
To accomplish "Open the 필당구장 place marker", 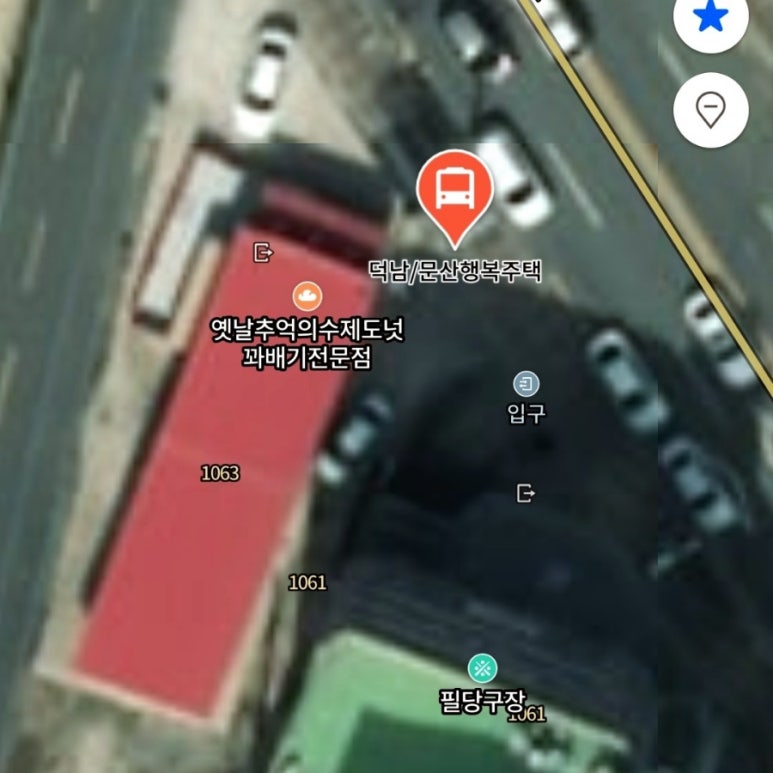I will (482, 668).
